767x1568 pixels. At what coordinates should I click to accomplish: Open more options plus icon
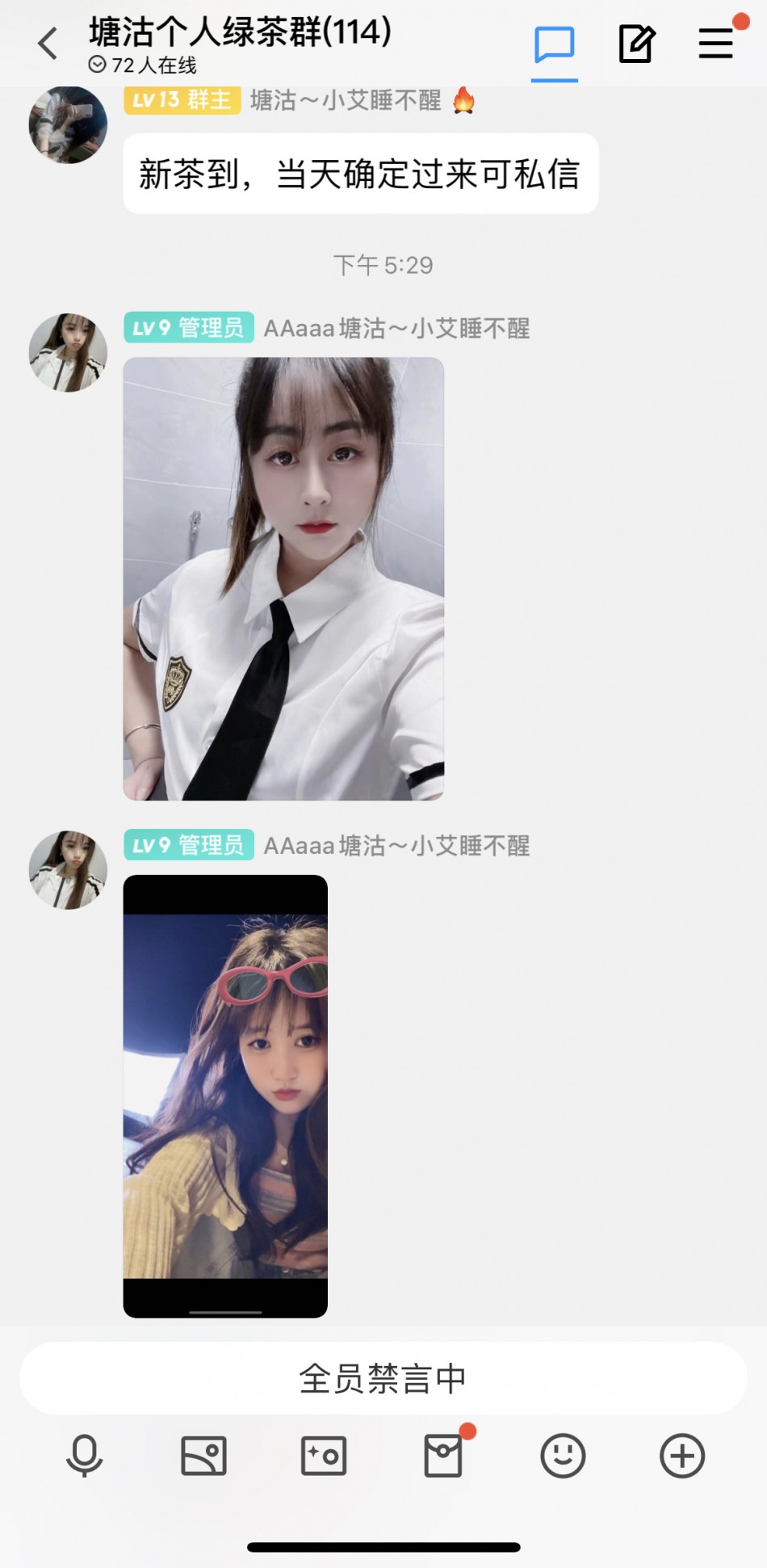(682, 1456)
